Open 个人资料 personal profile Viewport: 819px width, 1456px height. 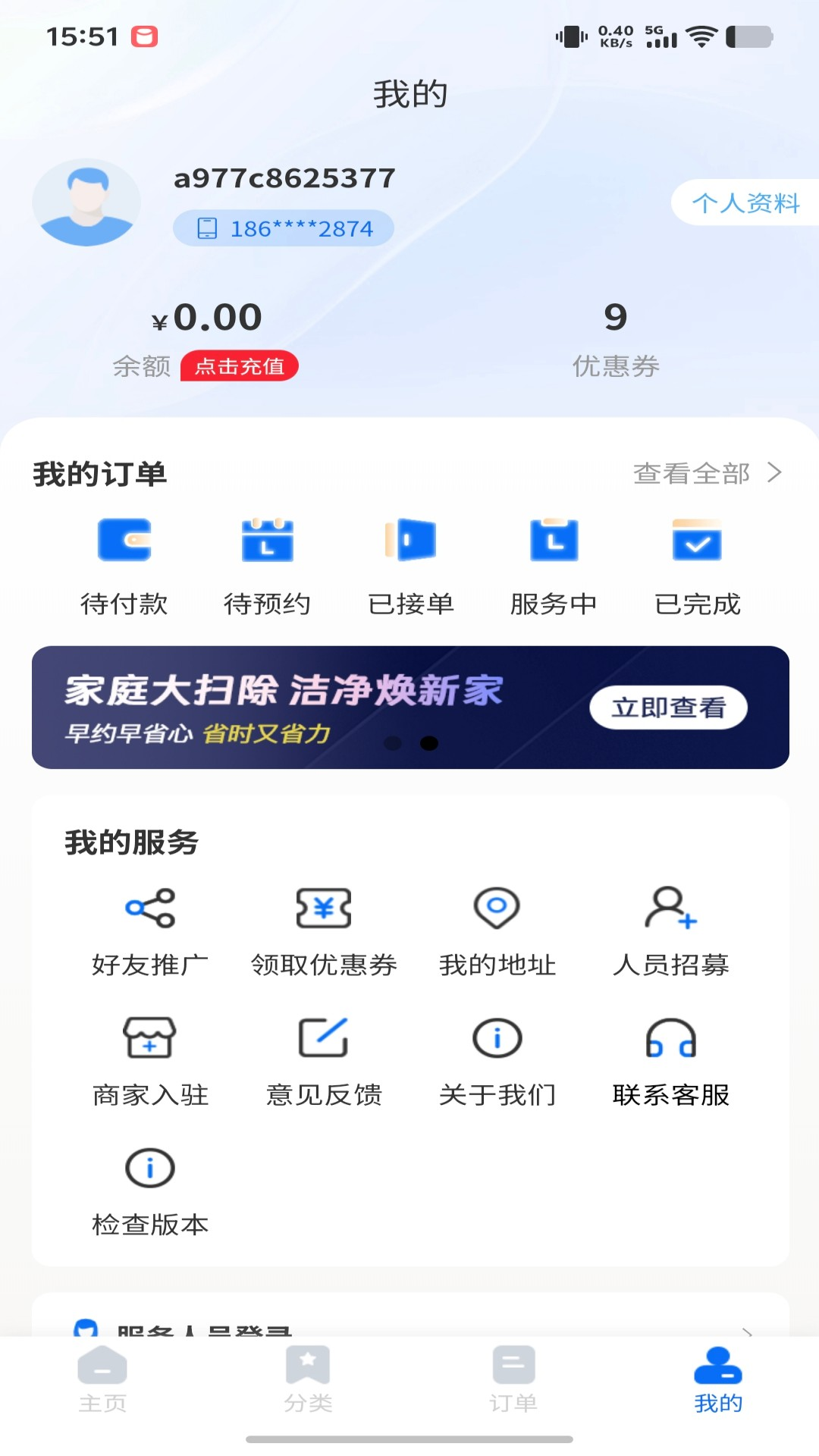pos(749,202)
